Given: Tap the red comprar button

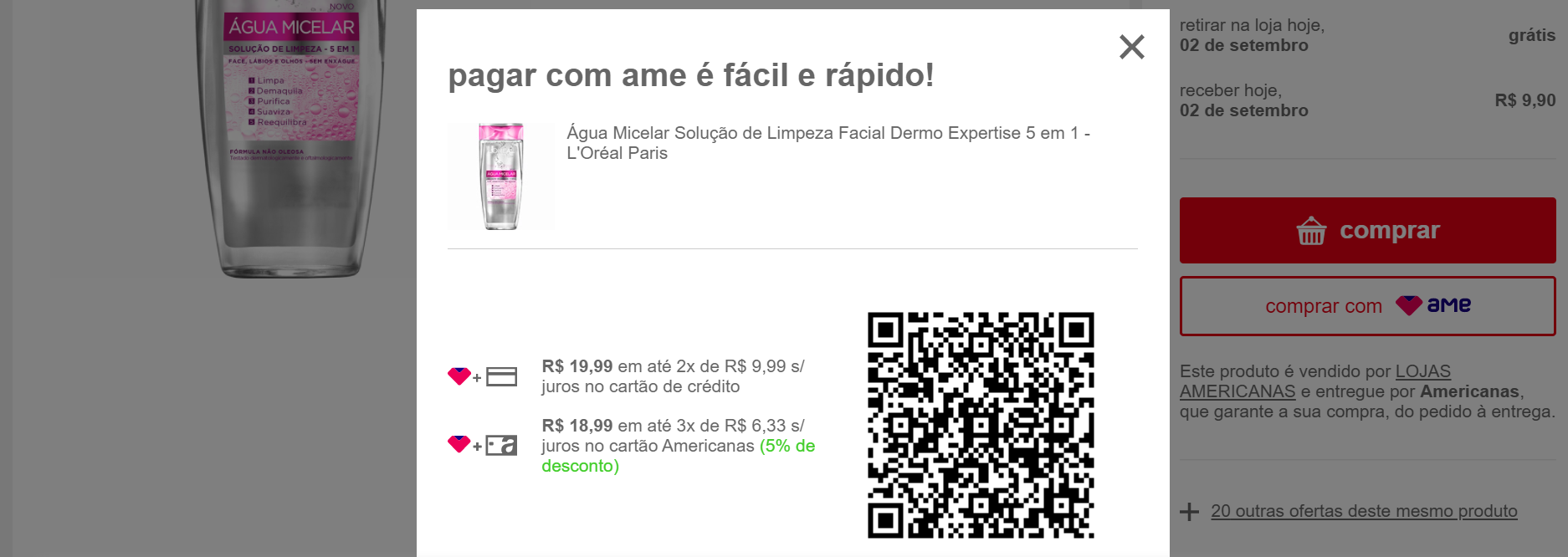Looking at the screenshot, I should (1367, 230).
